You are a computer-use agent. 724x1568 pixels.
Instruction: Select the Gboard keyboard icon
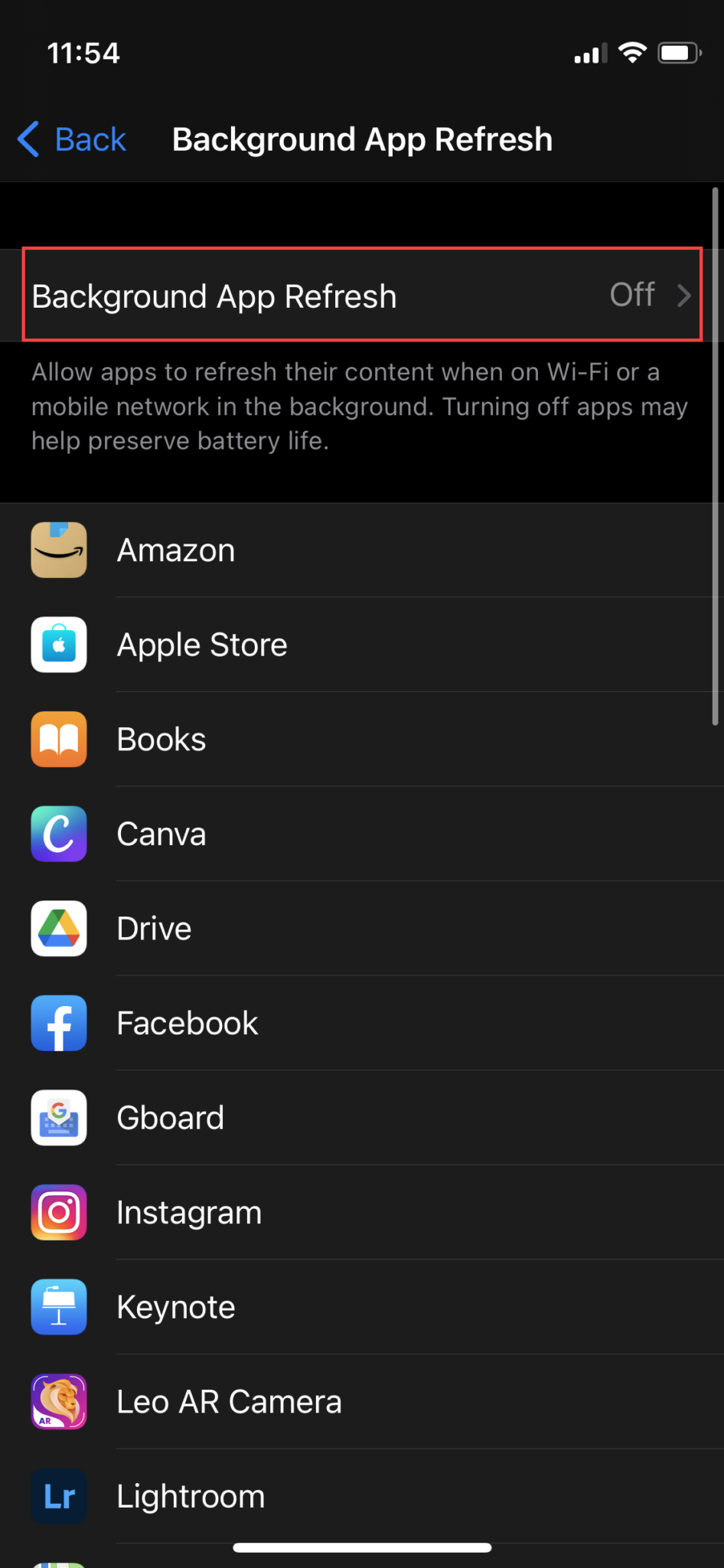(x=59, y=1117)
